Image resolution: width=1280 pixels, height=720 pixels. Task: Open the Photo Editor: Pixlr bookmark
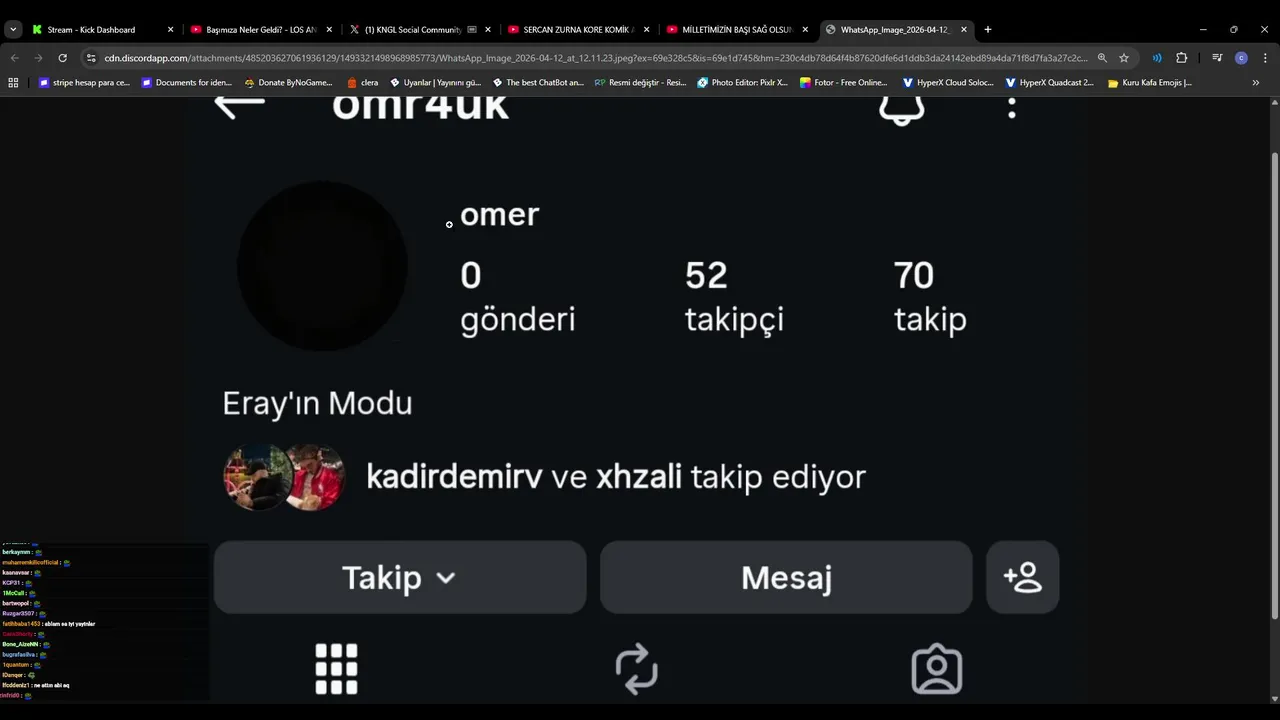743,83
